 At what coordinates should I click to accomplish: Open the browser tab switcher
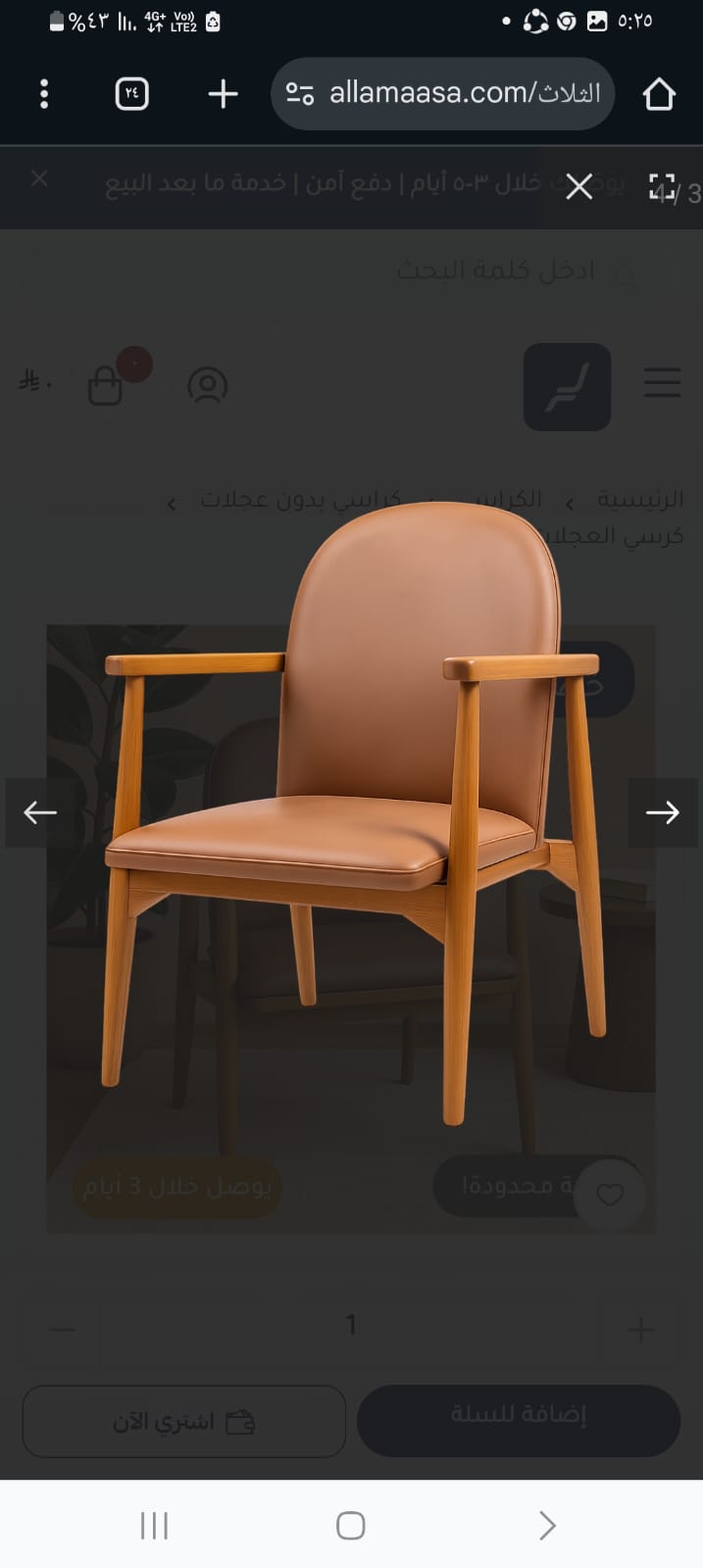132,94
